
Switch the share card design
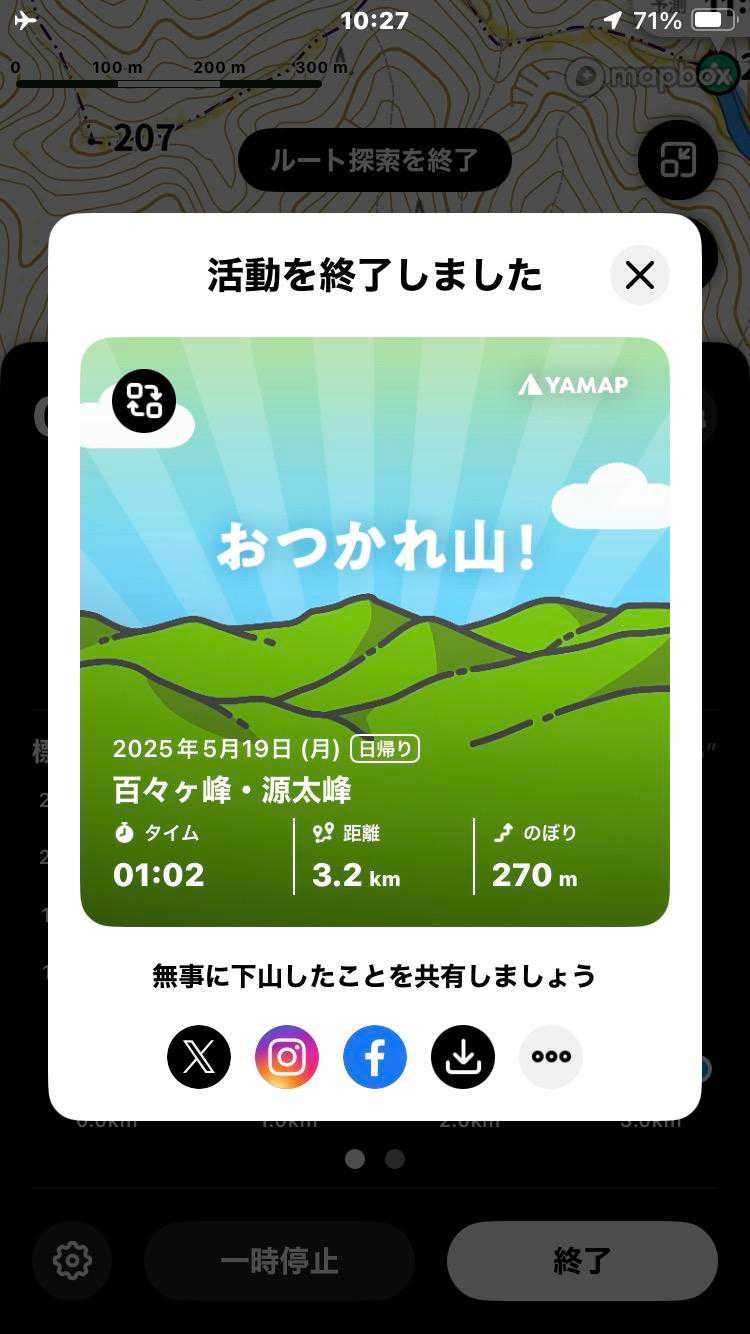tap(144, 401)
